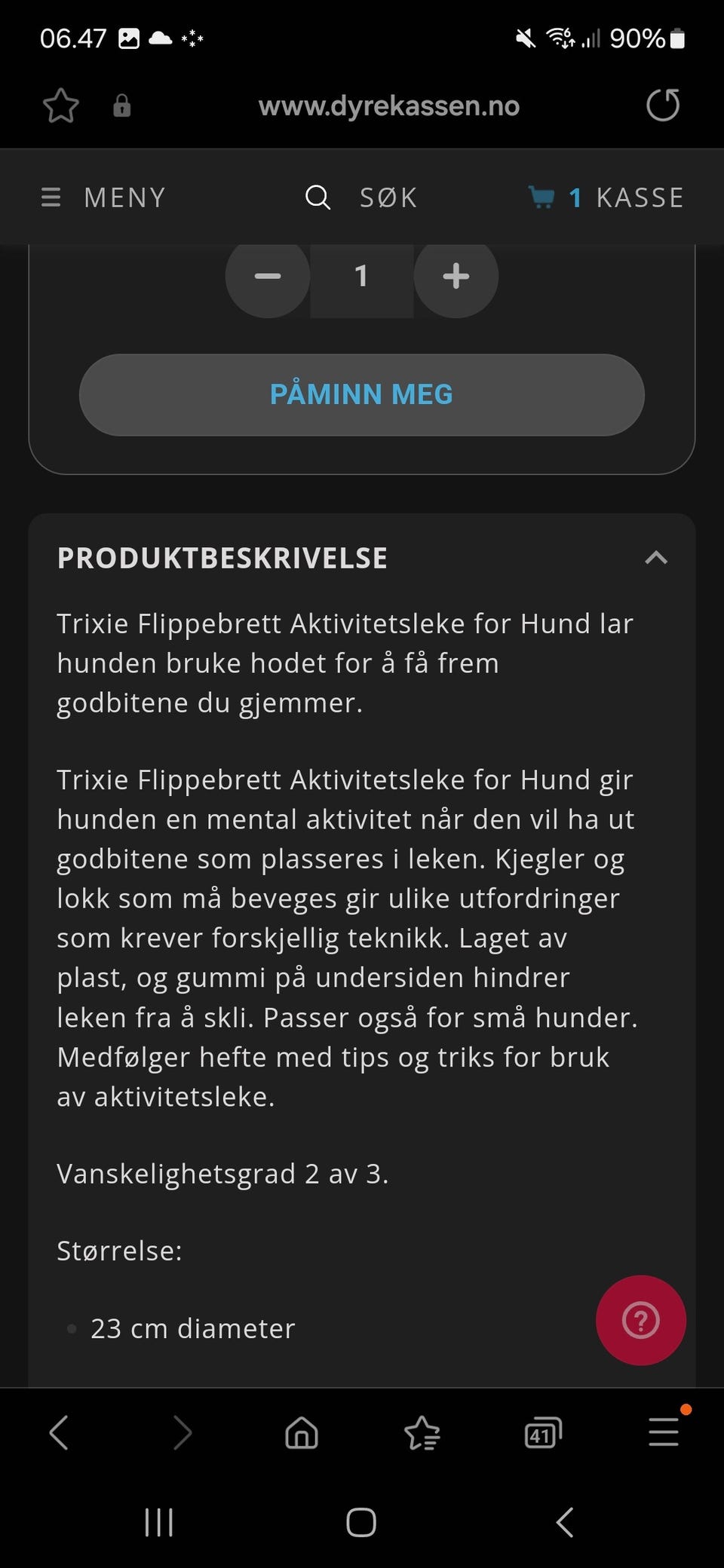Viewport: 724px width, 1568px height.
Task: Open the browser options menu
Action: coord(663,1432)
